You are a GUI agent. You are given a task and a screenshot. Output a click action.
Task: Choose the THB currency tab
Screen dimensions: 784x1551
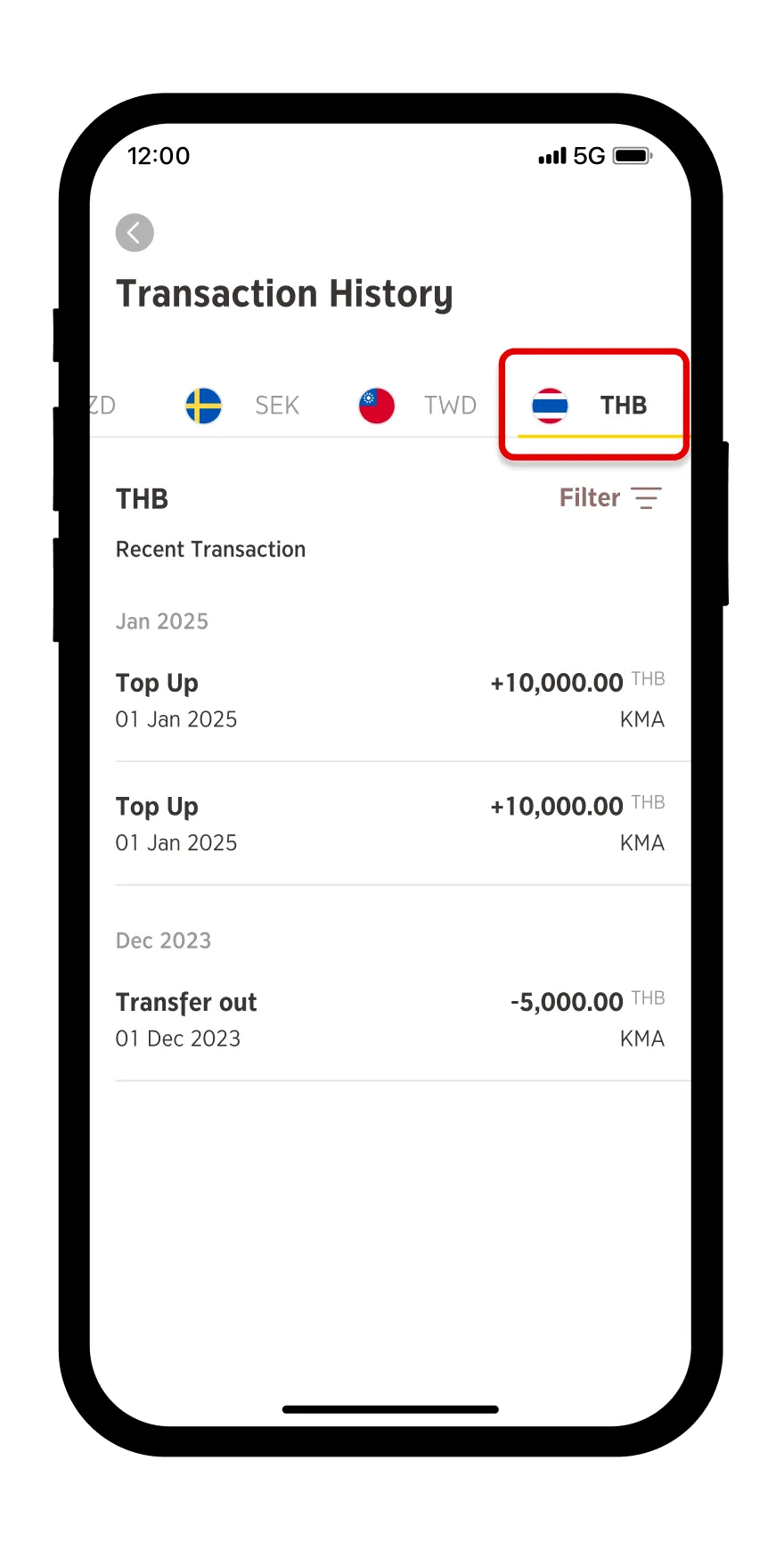591,406
